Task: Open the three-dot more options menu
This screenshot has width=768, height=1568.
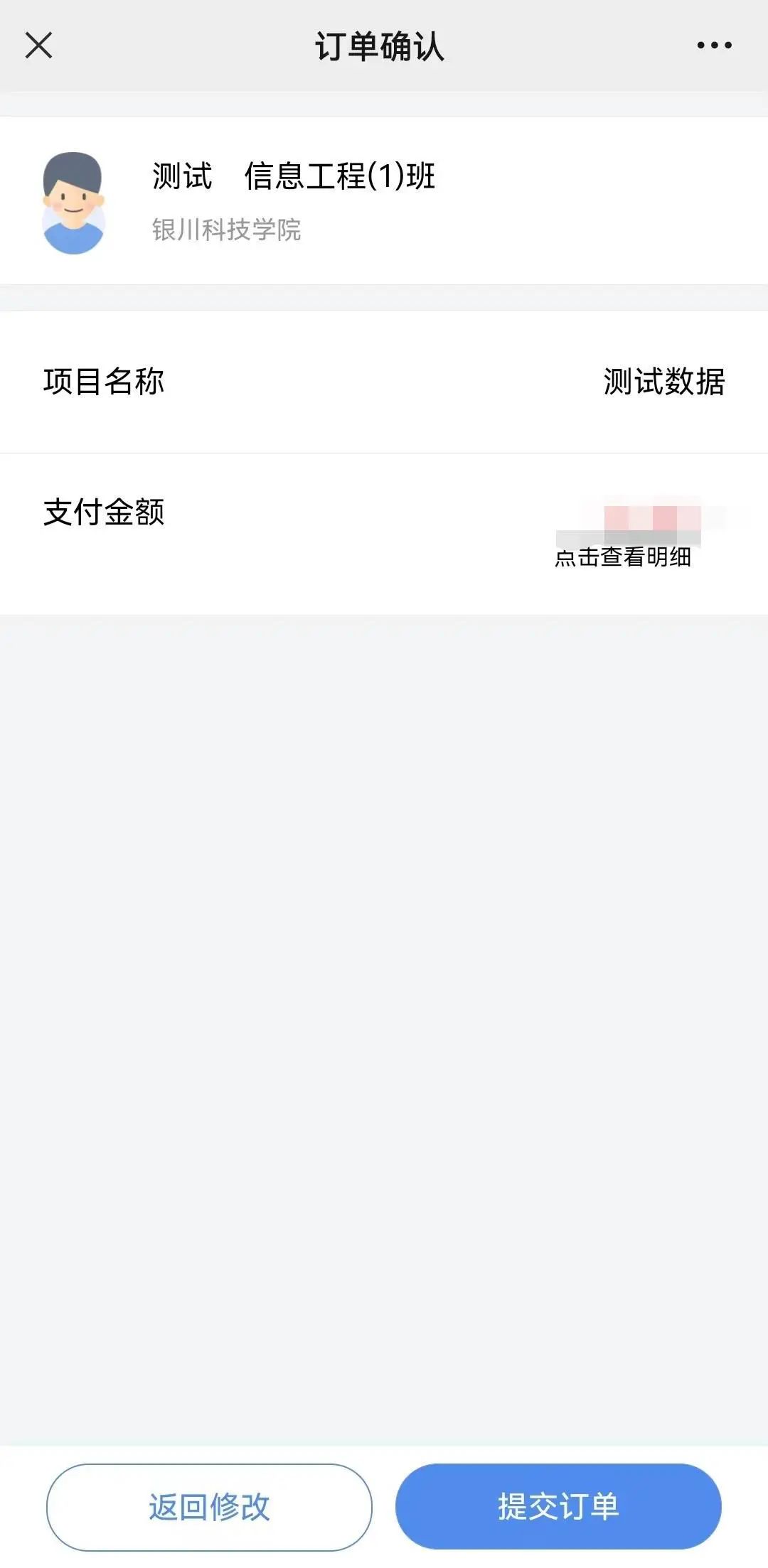Action: (714, 45)
